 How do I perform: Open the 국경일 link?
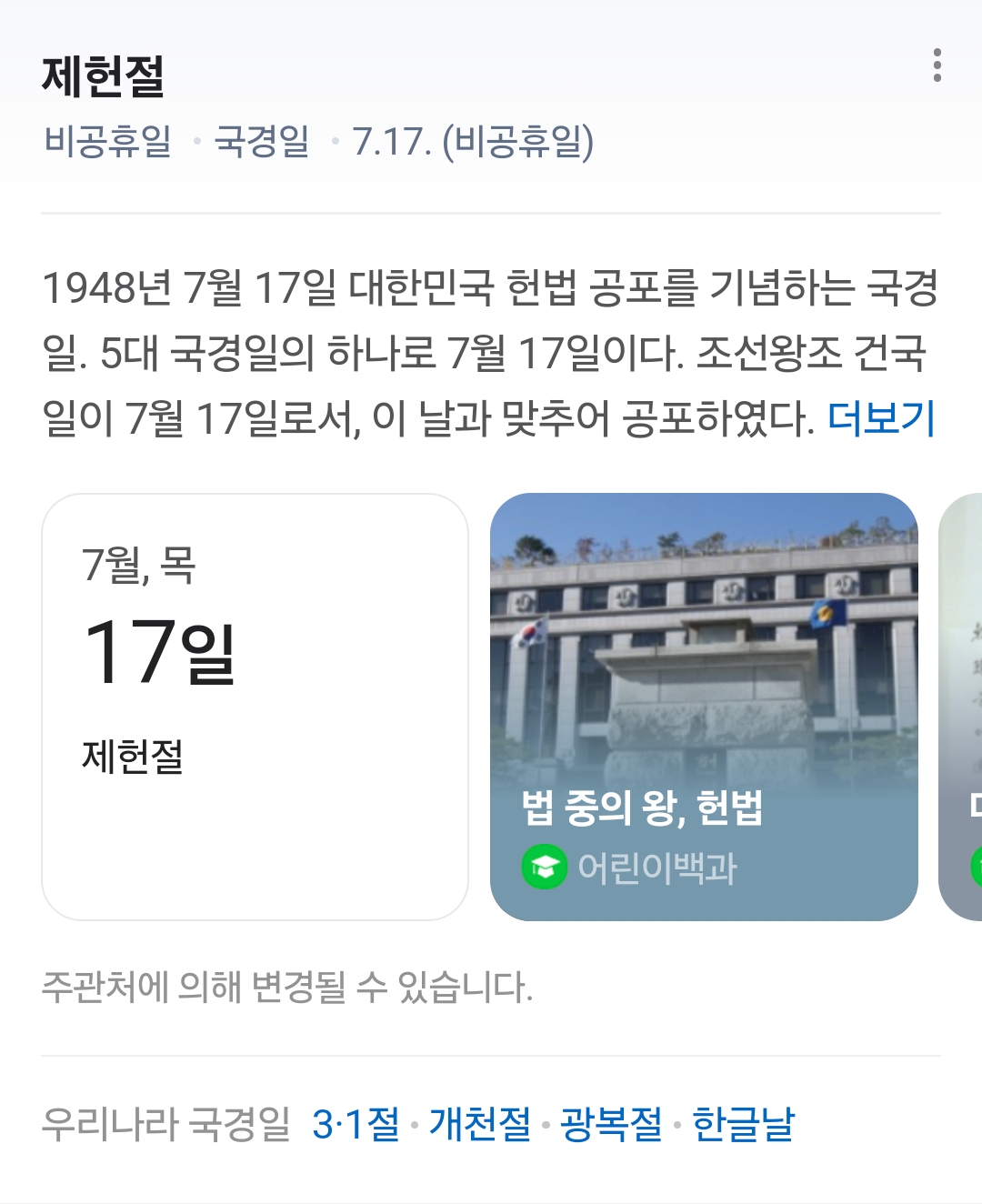click(x=262, y=142)
